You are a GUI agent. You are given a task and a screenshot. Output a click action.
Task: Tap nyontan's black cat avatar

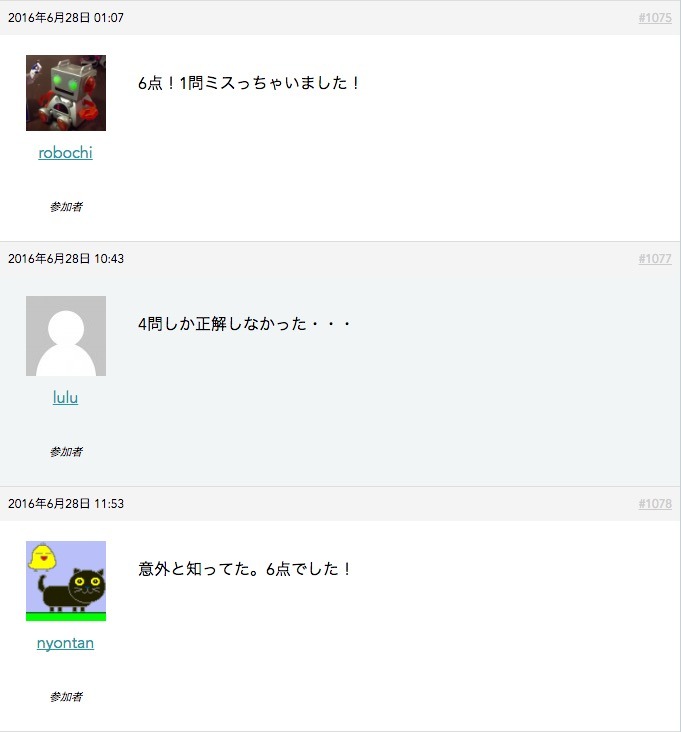click(x=66, y=581)
